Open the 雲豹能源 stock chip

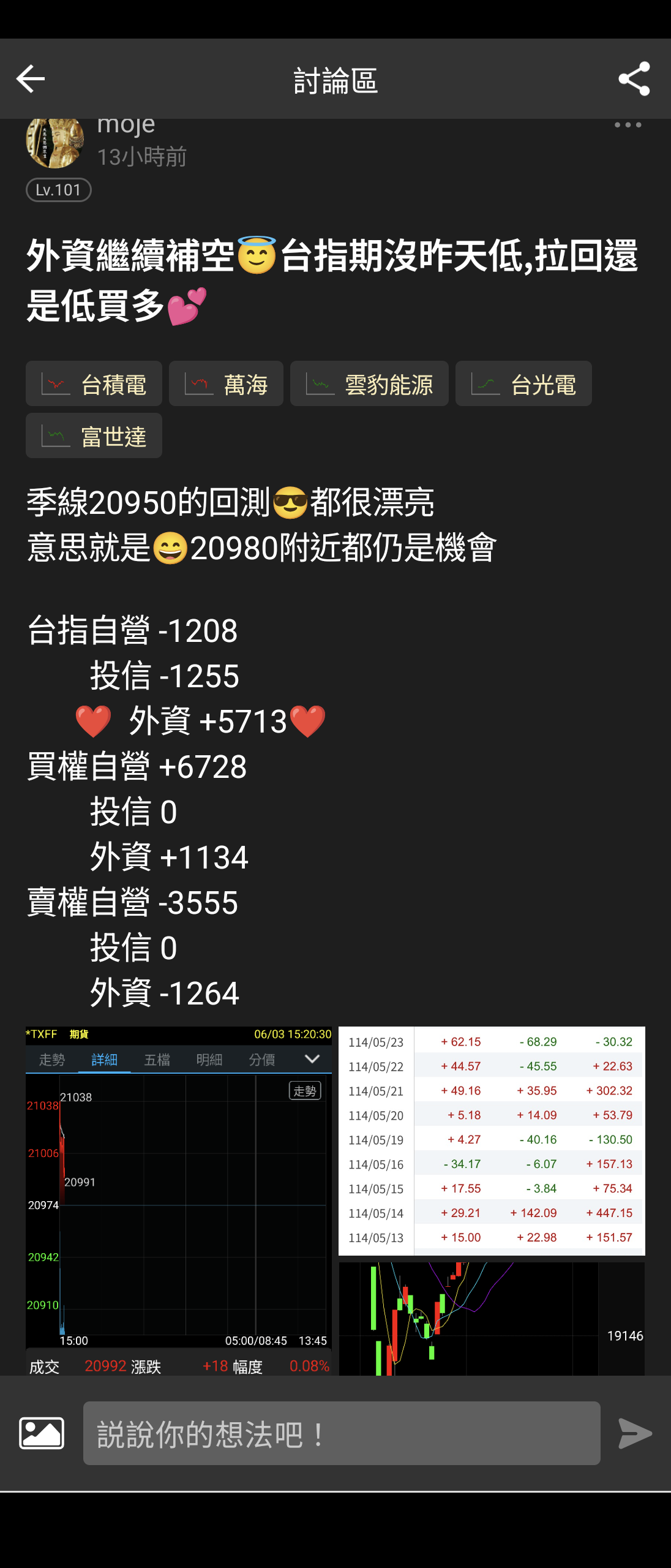[x=369, y=384]
